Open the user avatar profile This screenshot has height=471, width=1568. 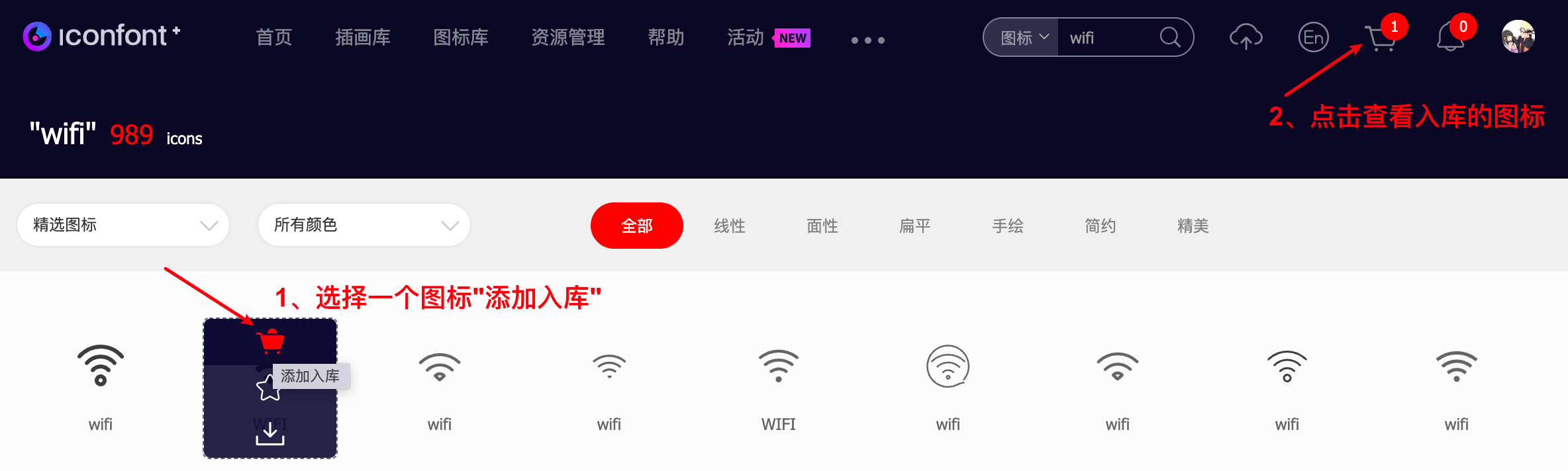(1518, 37)
